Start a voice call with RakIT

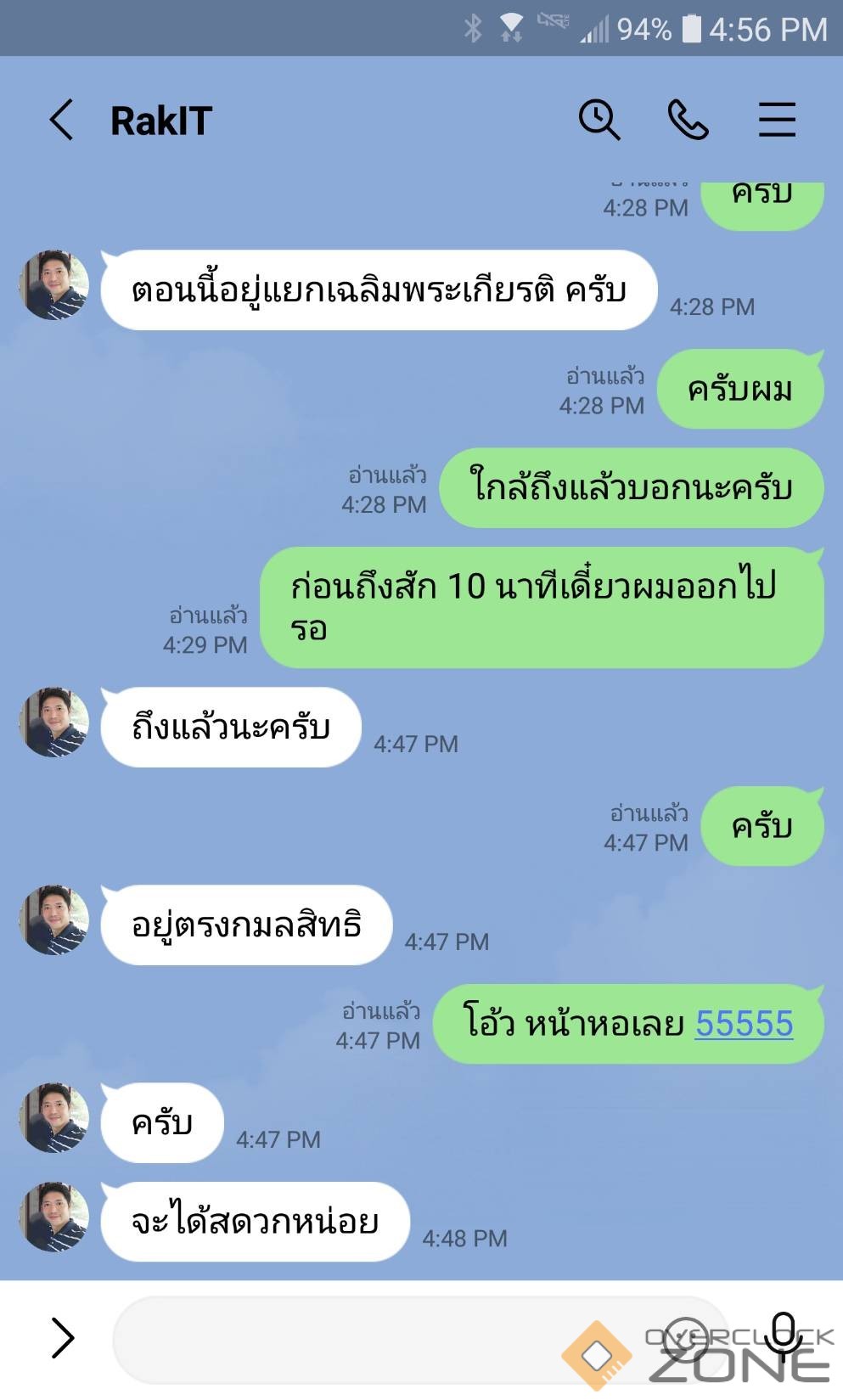(688, 119)
